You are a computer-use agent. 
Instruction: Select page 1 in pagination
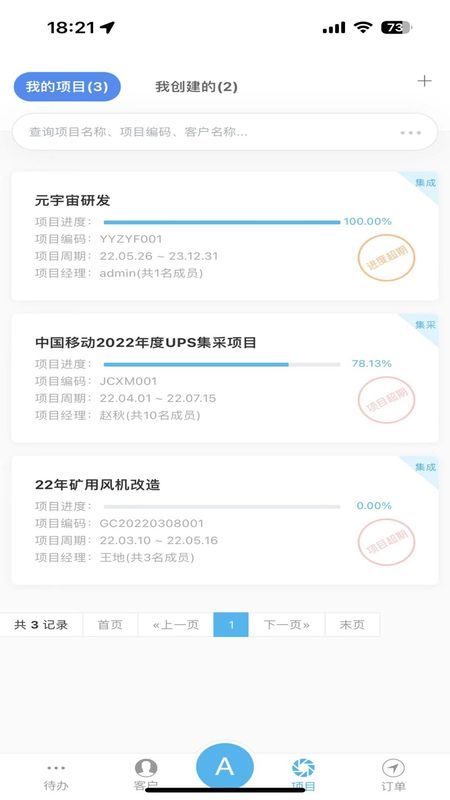(231, 624)
